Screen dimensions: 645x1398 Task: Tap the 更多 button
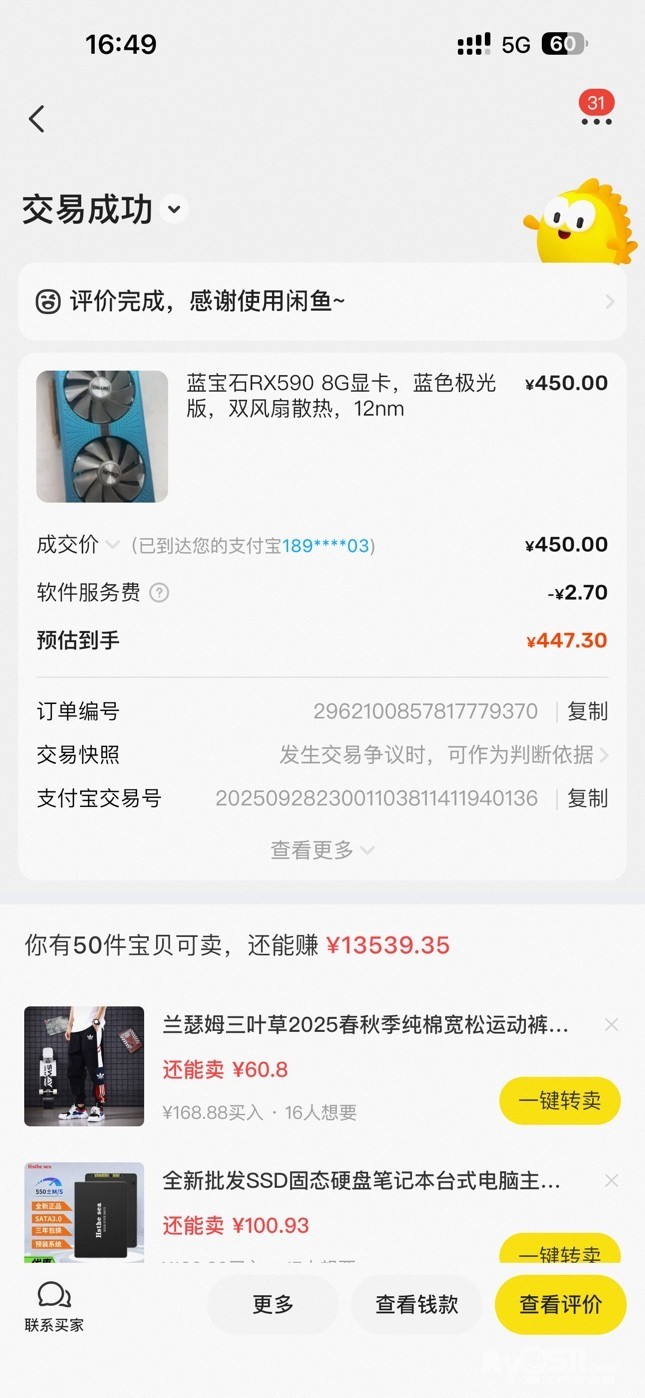pyautogui.click(x=272, y=1304)
